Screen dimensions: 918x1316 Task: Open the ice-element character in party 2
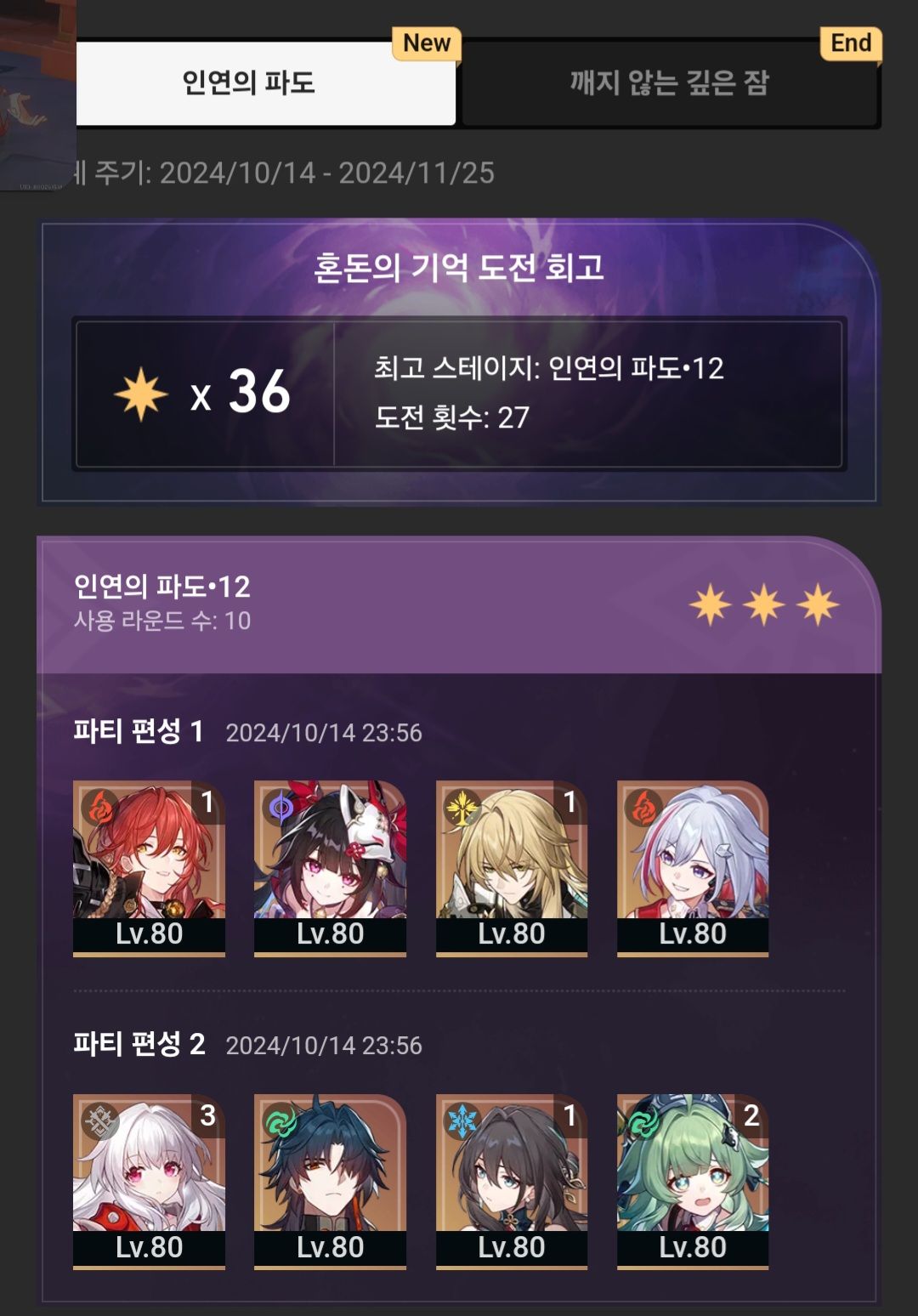[x=511, y=1180]
